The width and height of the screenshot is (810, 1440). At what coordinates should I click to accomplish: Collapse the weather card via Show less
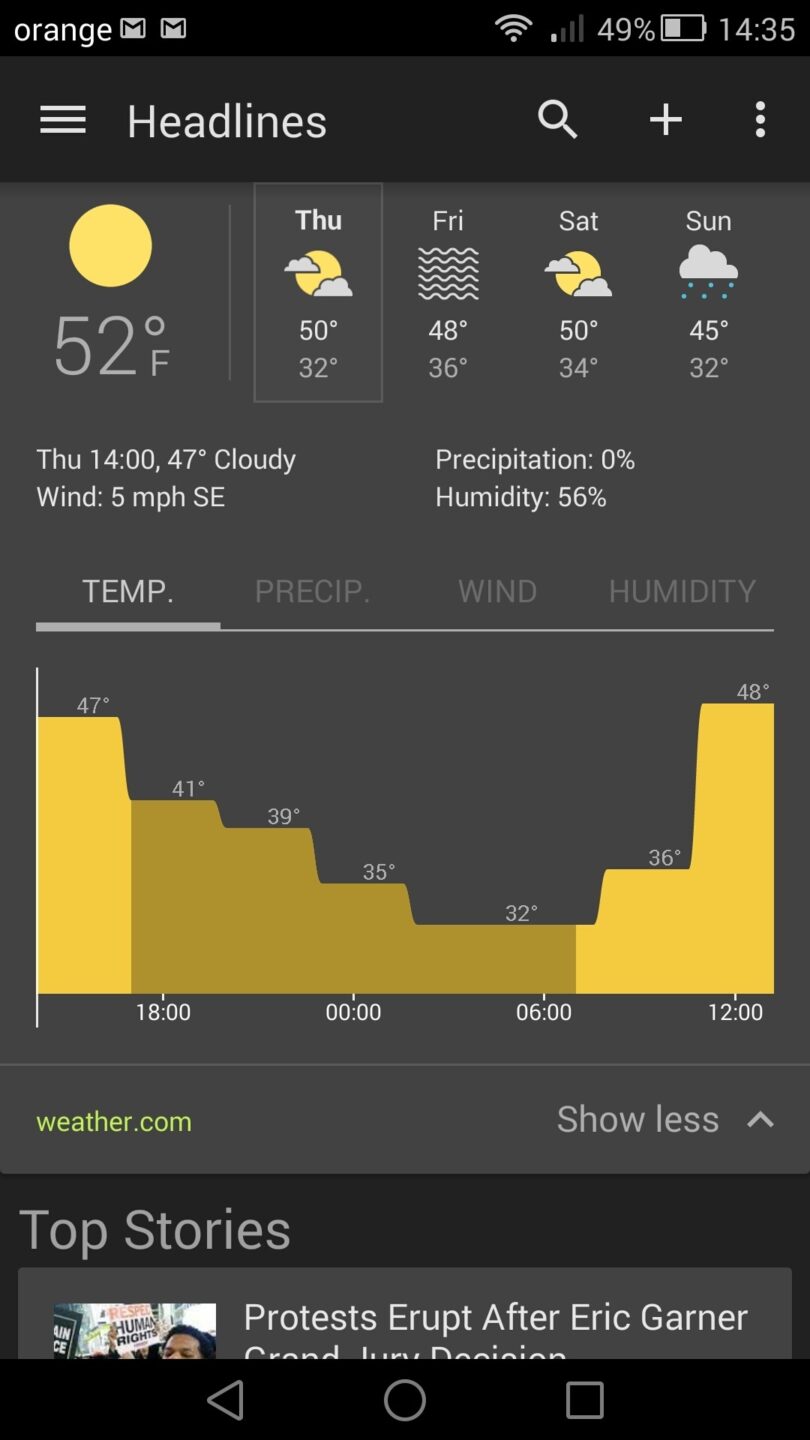pos(637,1119)
